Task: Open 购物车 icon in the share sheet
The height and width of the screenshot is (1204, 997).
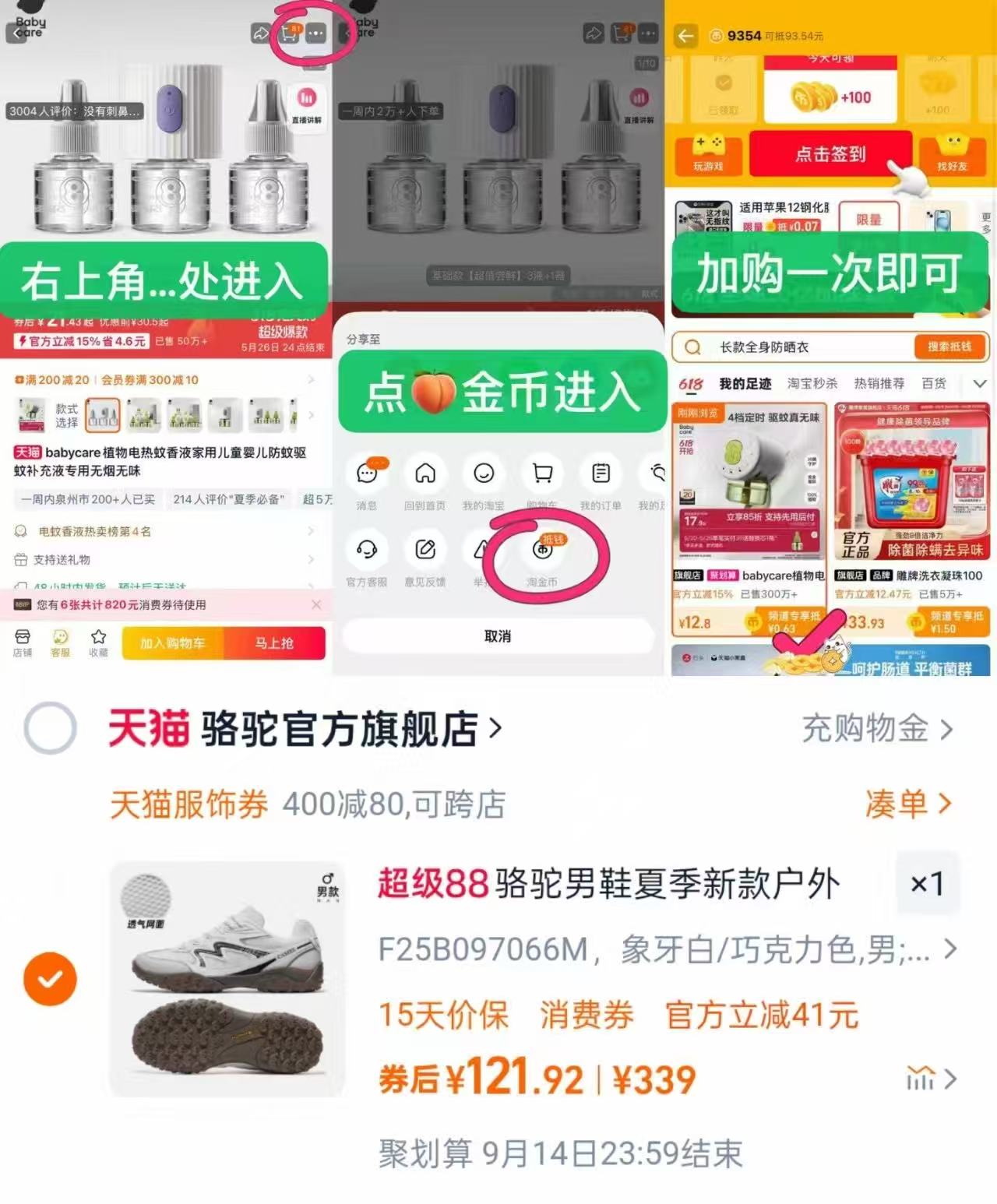Action: [x=542, y=474]
